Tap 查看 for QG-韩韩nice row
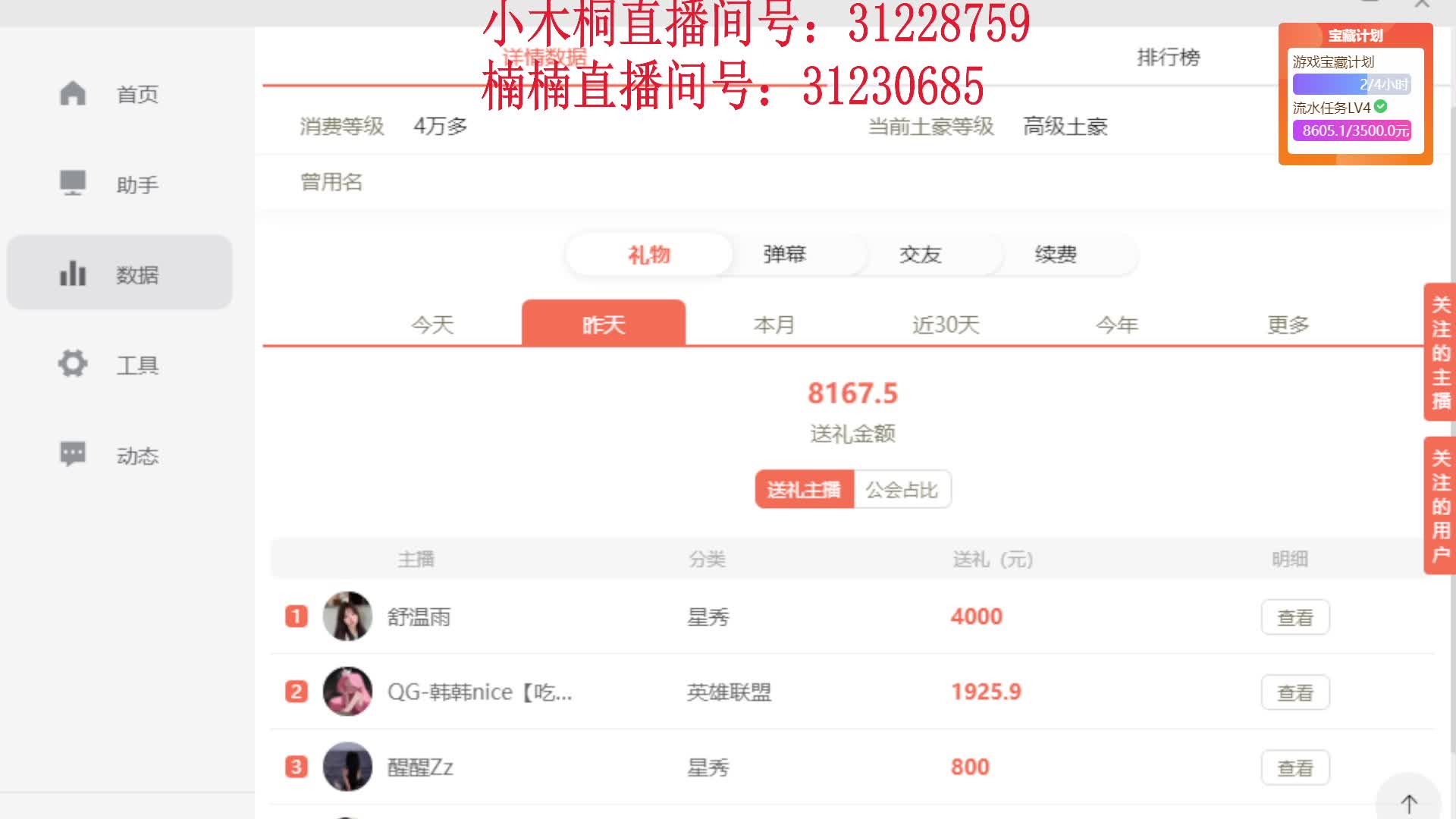The image size is (1456, 819). [x=1294, y=692]
